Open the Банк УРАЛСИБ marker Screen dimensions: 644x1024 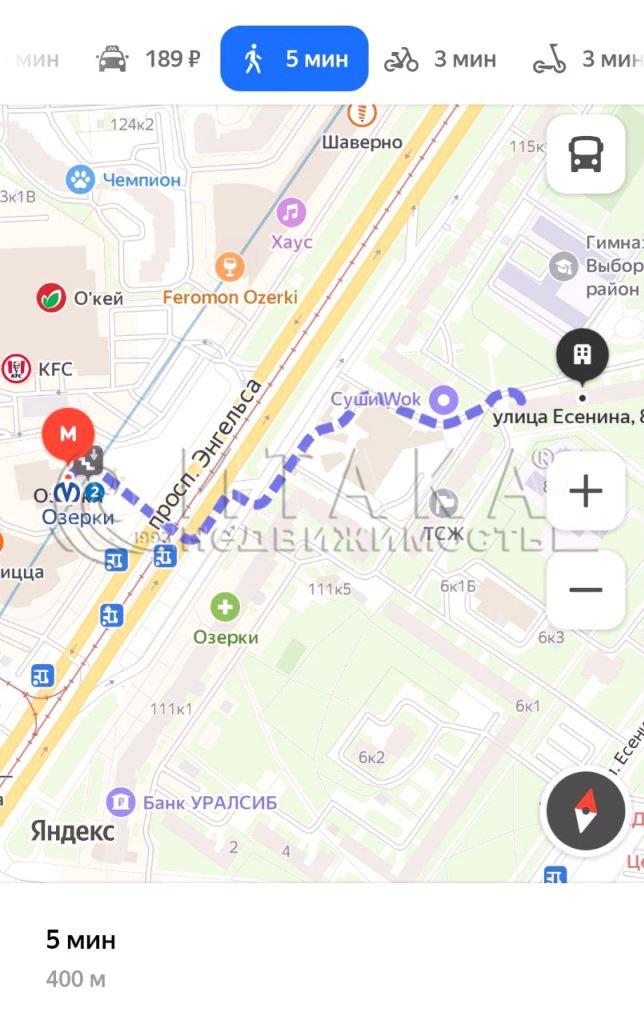122,802
